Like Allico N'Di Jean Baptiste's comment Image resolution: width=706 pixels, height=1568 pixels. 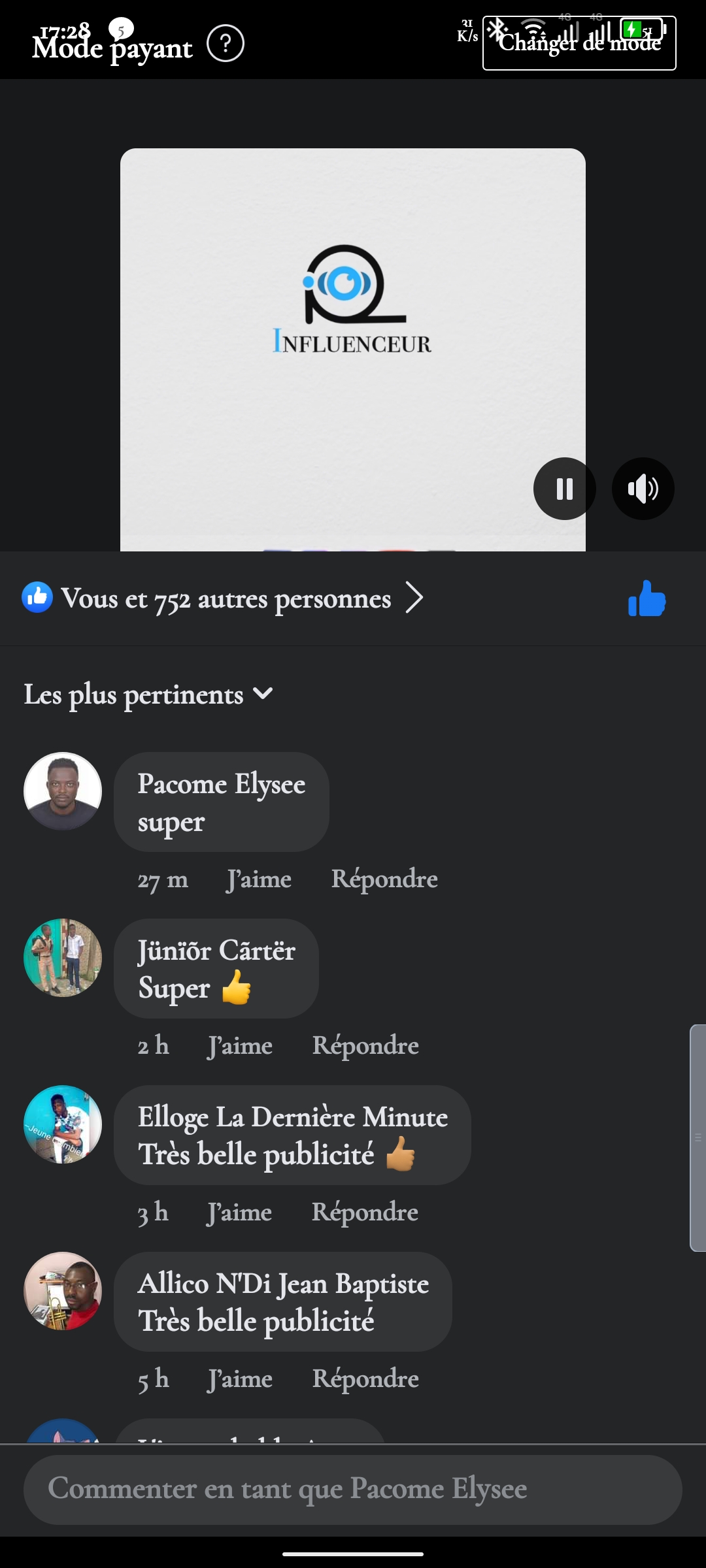point(240,1379)
